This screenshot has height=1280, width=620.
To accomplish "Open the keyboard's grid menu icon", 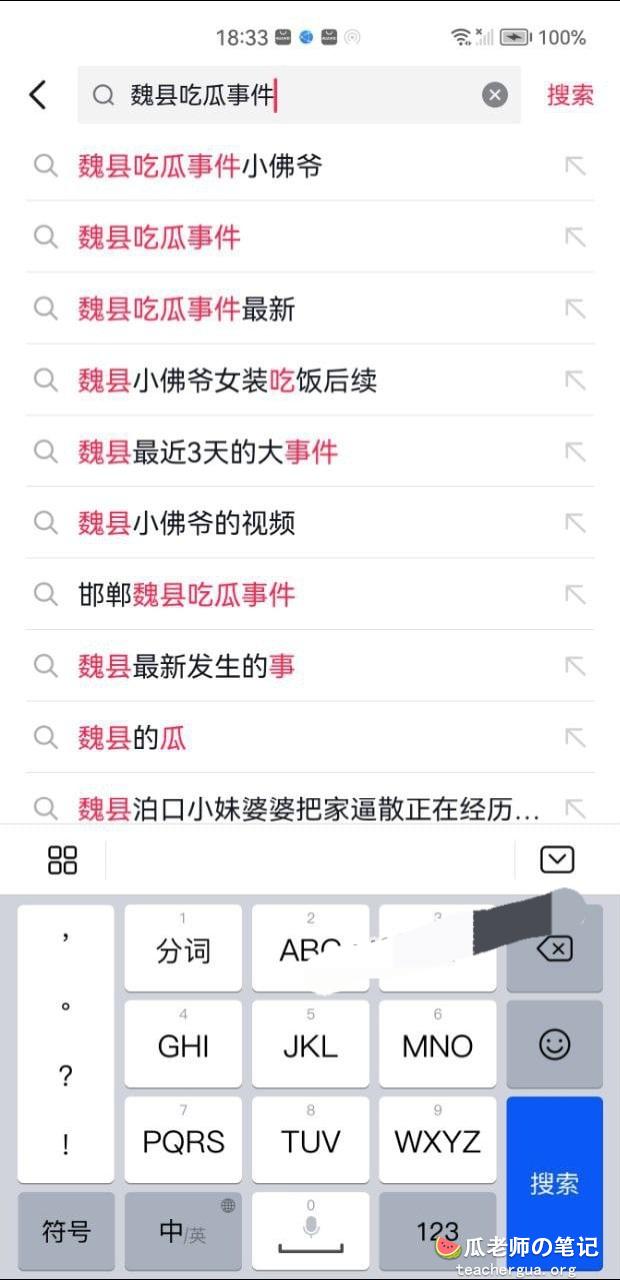I will [x=62, y=860].
